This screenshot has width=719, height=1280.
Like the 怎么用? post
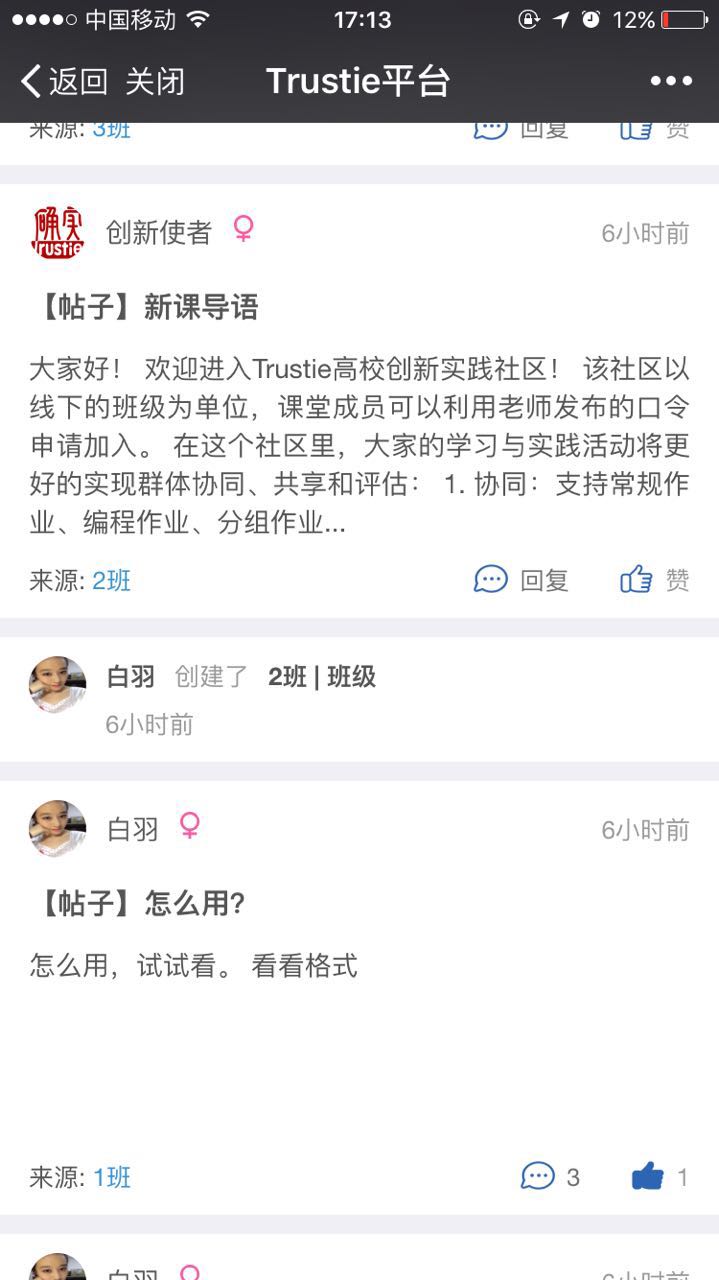(x=659, y=1177)
